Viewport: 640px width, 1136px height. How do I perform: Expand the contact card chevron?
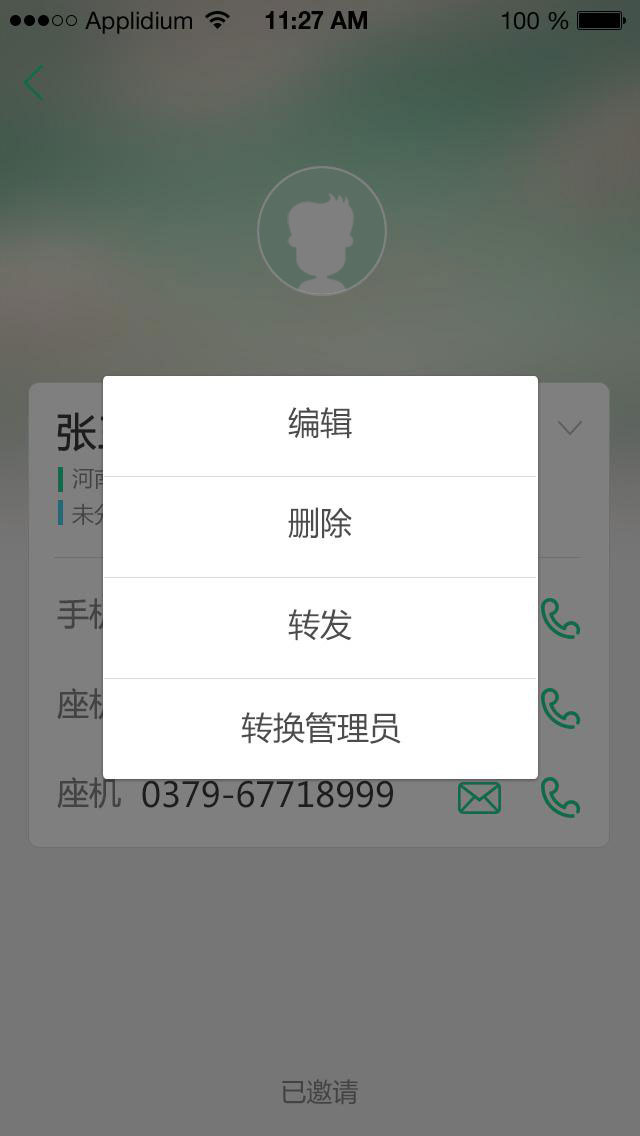point(570,428)
